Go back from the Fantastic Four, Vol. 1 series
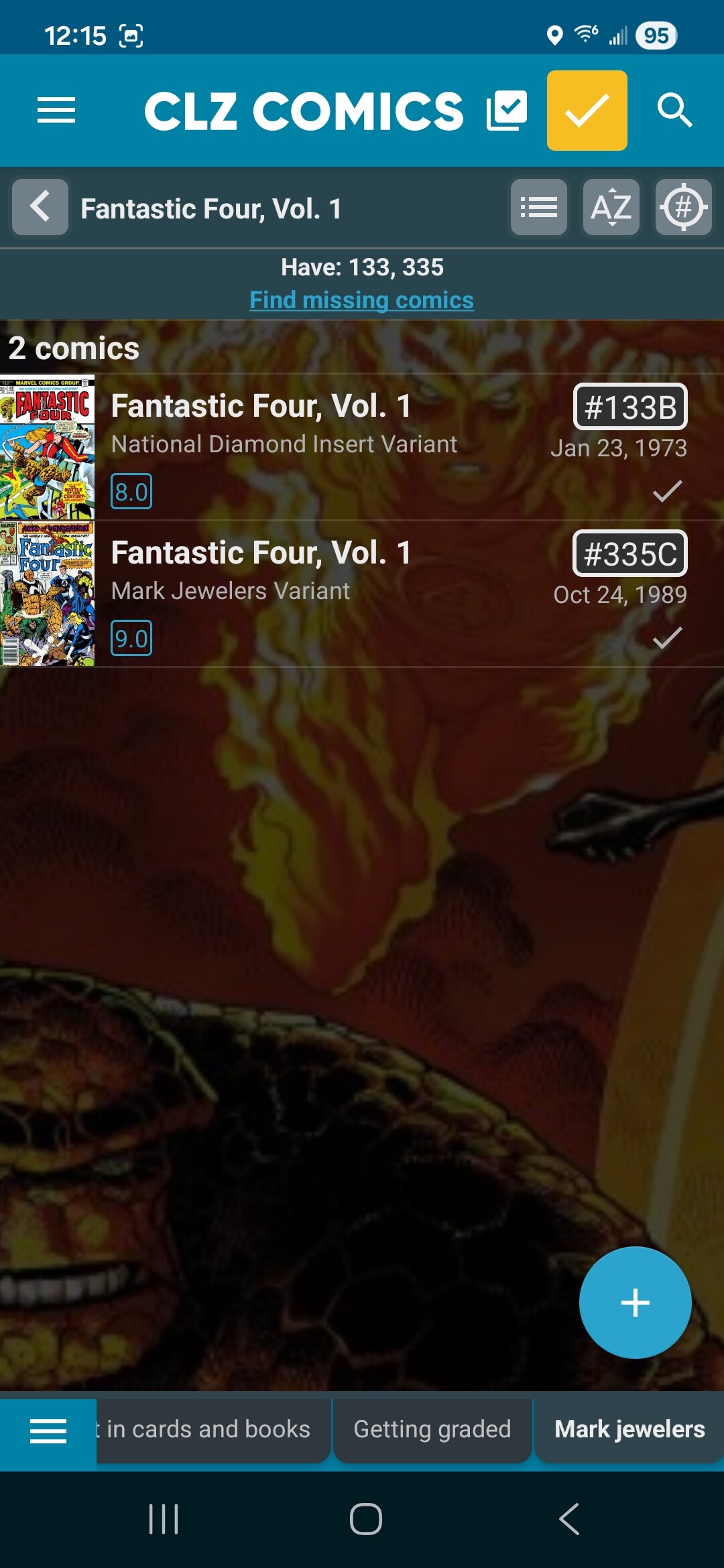This screenshot has height=1568, width=724. 40,207
